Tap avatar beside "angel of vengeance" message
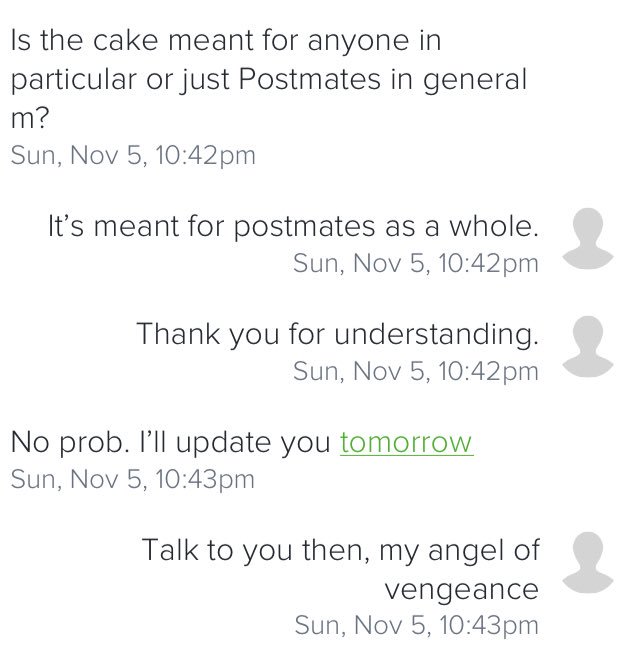The width and height of the screenshot is (644, 662). pos(587,563)
